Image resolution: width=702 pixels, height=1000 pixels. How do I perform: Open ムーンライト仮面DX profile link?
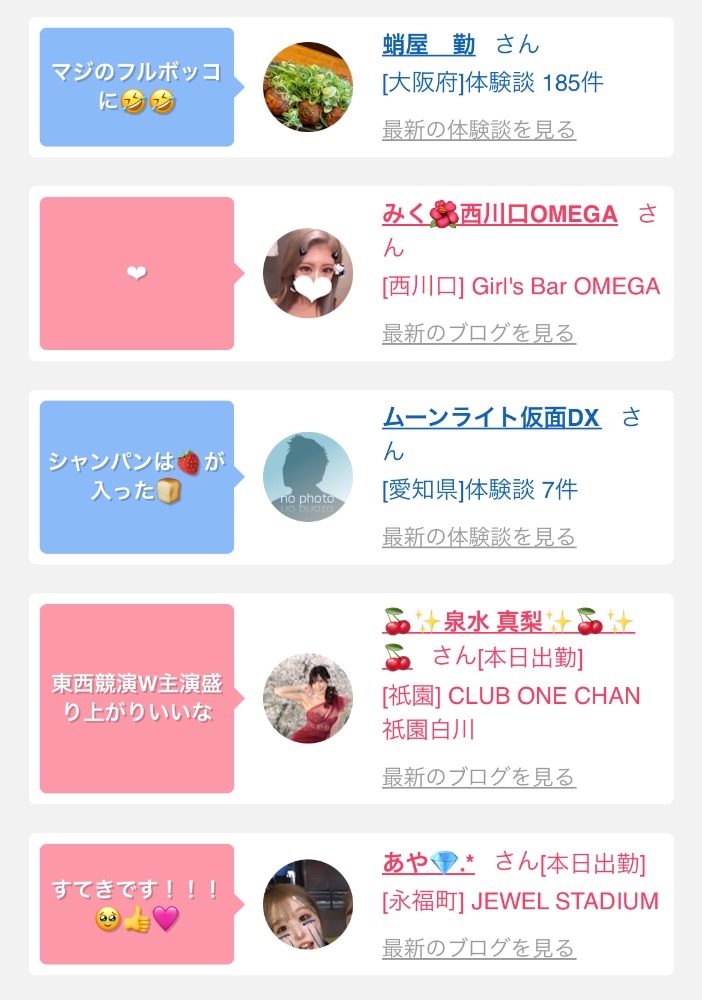(x=491, y=418)
